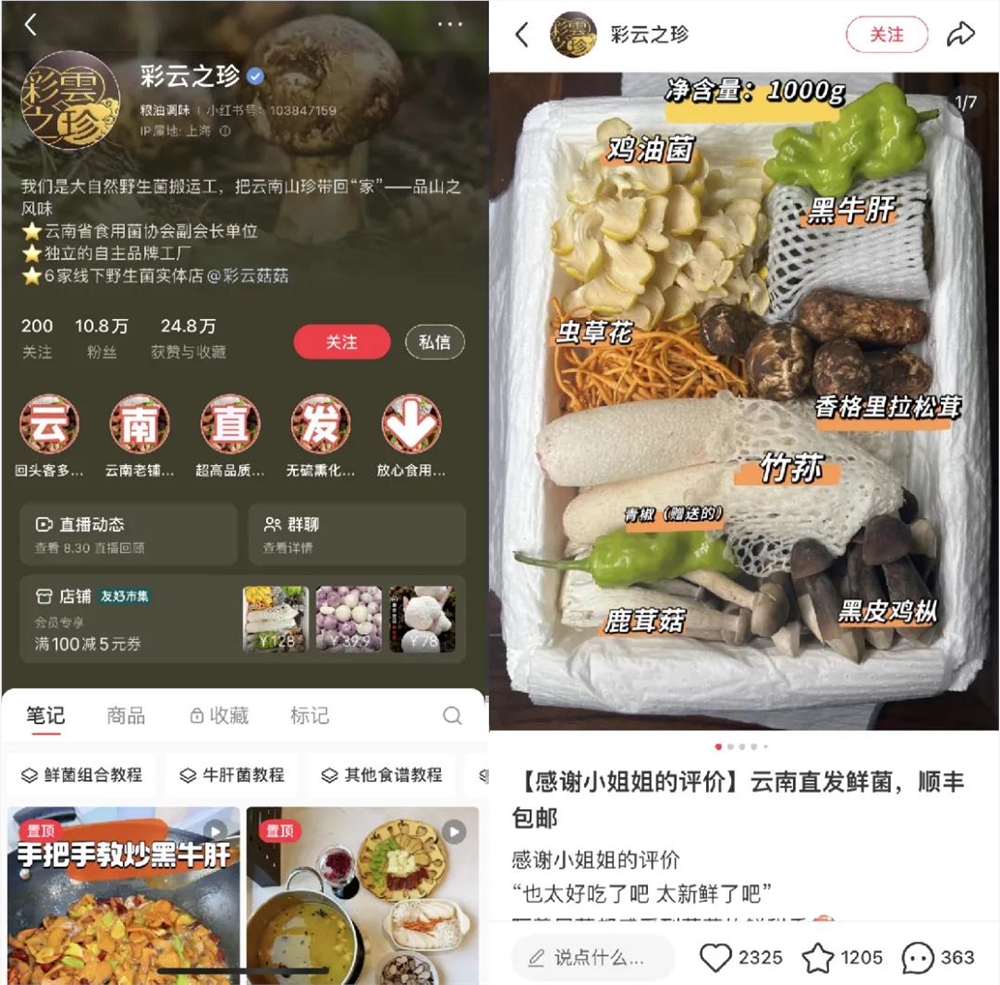Bookmark the note with 1205 saves
The width and height of the screenshot is (1000, 985).
pyautogui.click(x=818, y=958)
